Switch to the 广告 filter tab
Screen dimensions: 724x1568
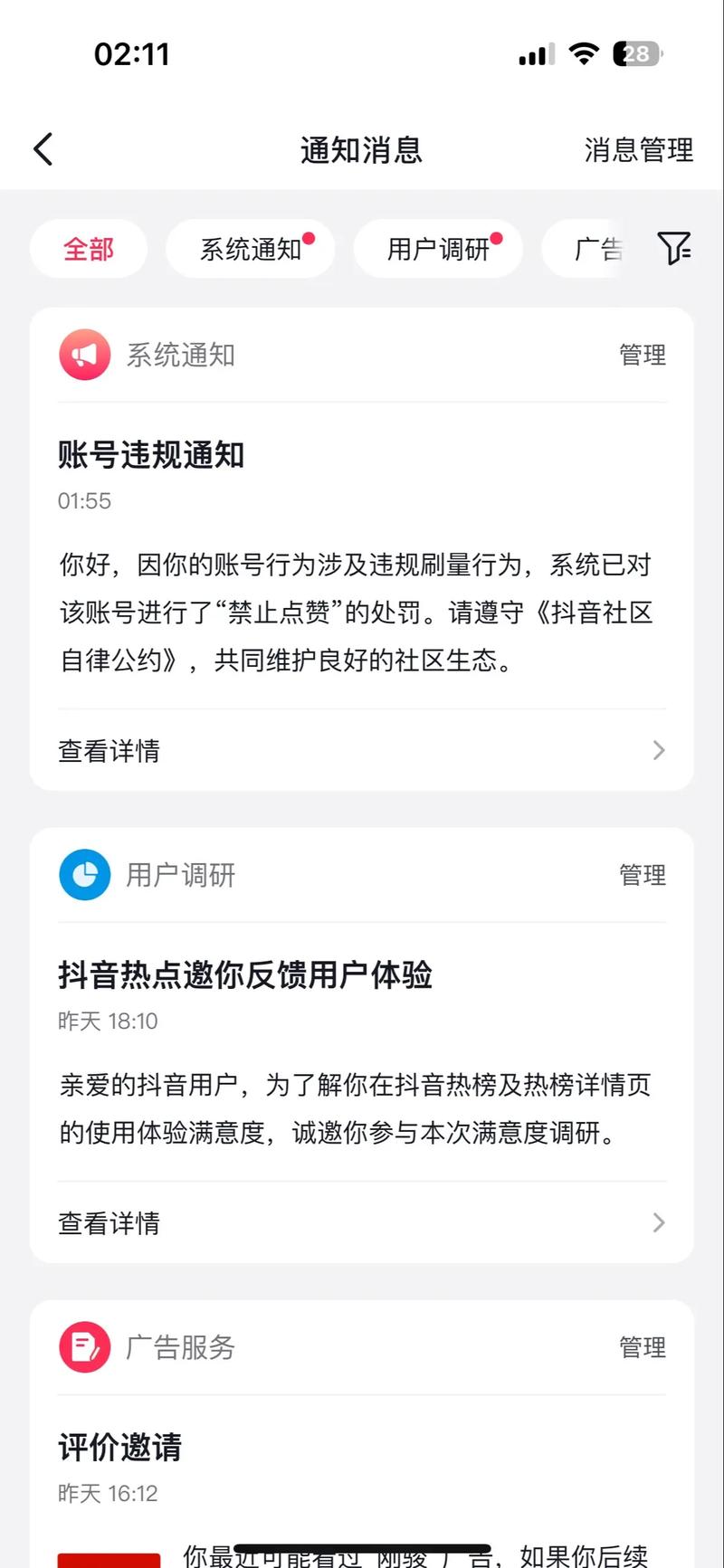[x=599, y=249]
